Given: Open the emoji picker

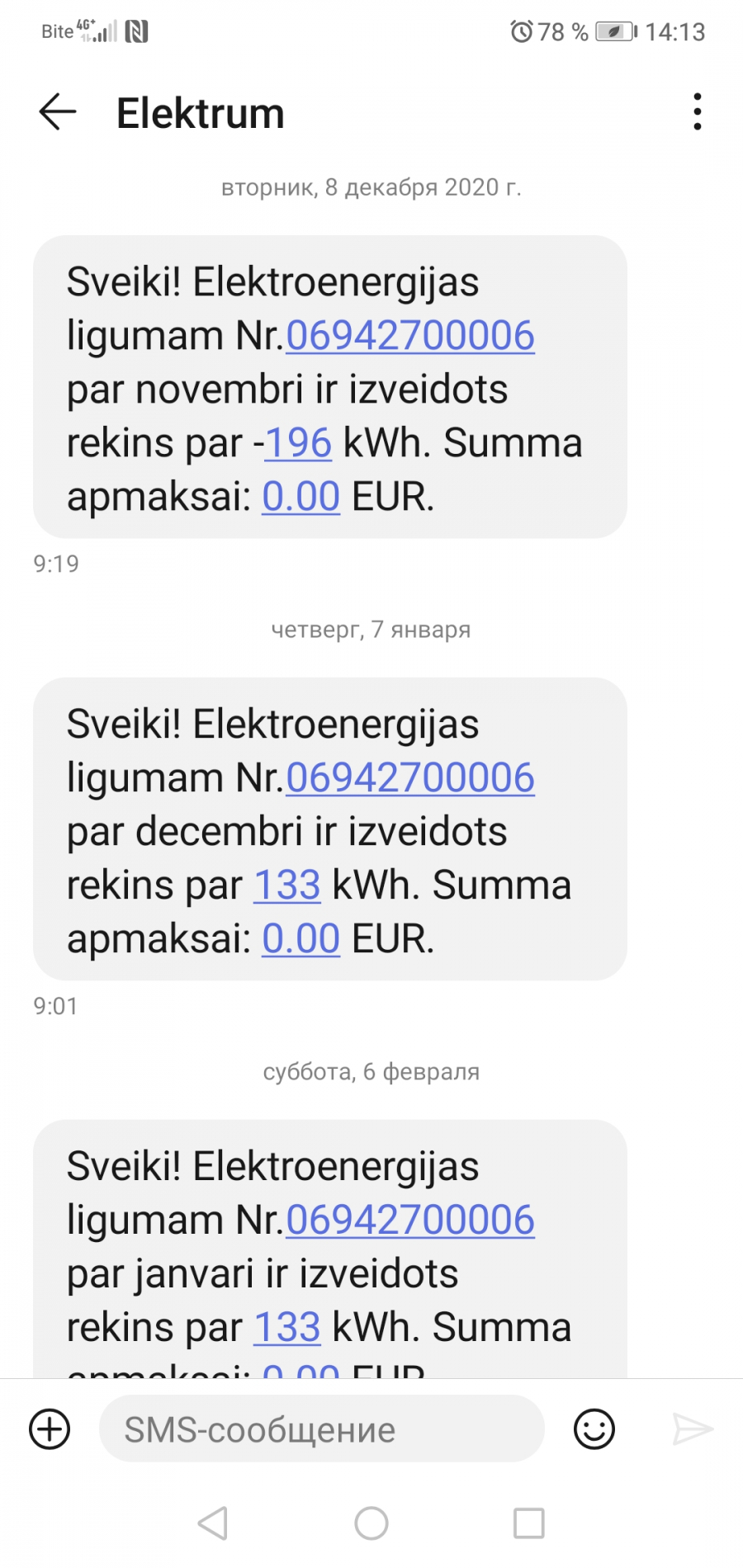Looking at the screenshot, I should click(x=594, y=1429).
